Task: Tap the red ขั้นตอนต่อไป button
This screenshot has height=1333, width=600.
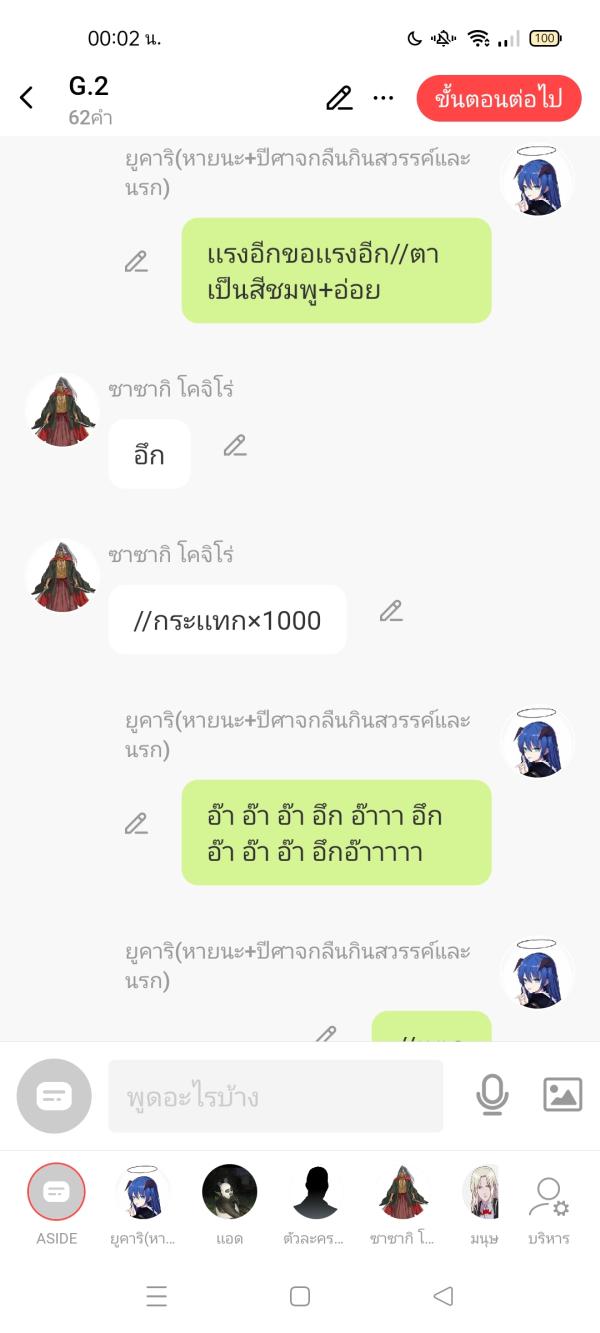Action: coord(499,99)
